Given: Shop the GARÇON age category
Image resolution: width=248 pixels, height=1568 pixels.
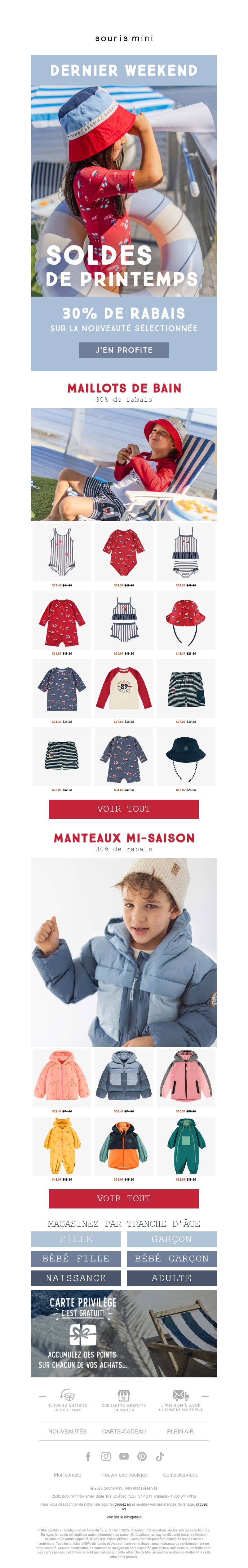Looking at the screenshot, I should point(171,1239).
